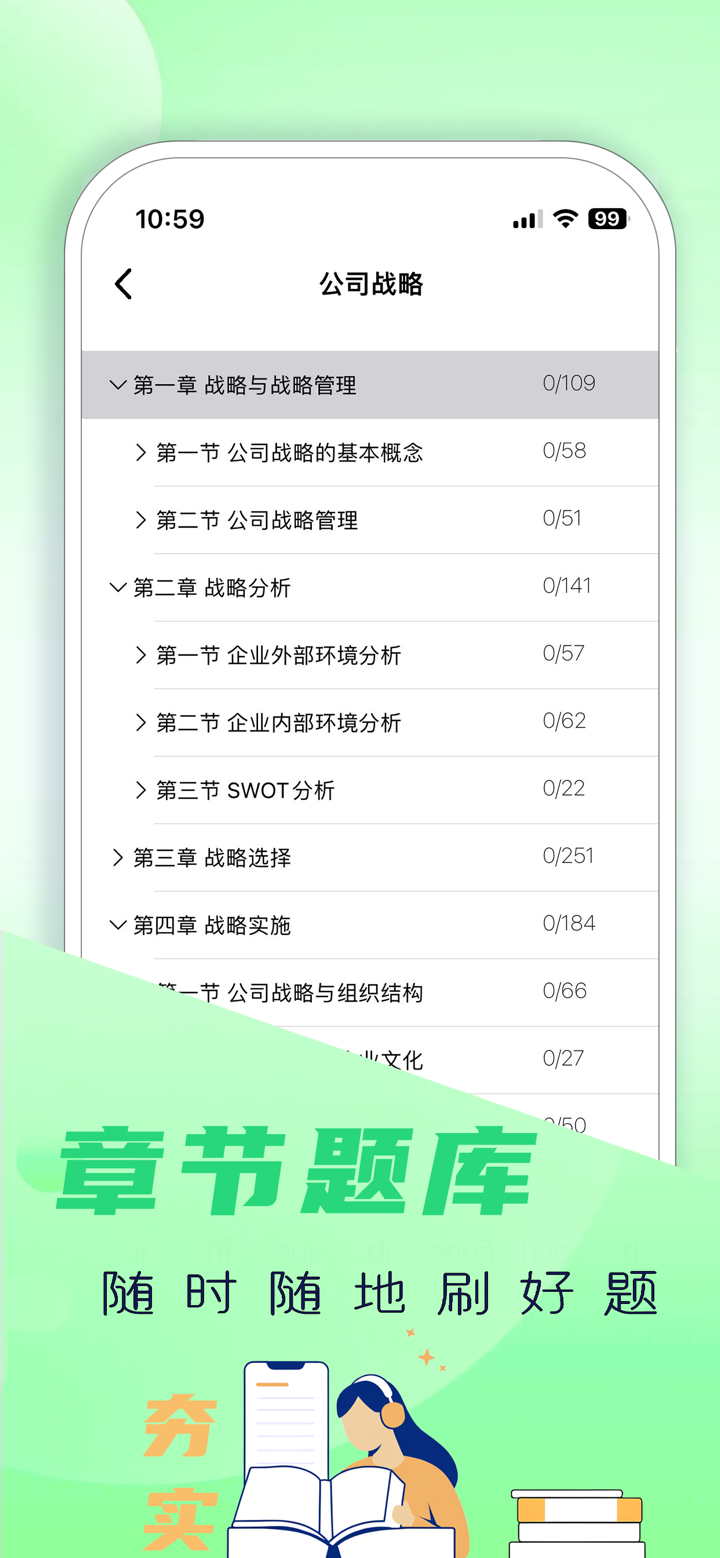The height and width of the screenshot is (1558, 720).
Task: Tap the chevron beside 第三节 SWOT 分析
Action: pos(140,790)
